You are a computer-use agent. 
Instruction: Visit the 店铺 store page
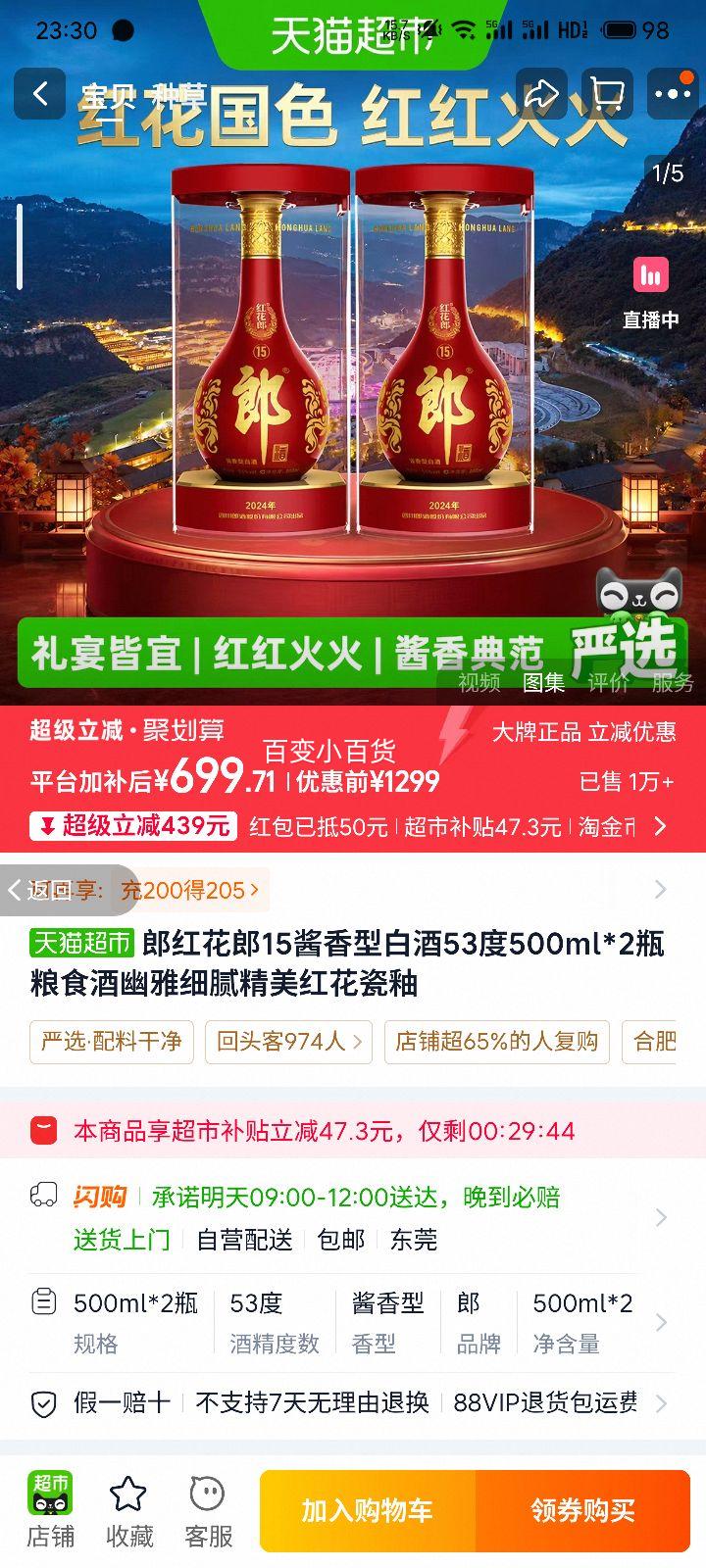tap(50, 1510)
